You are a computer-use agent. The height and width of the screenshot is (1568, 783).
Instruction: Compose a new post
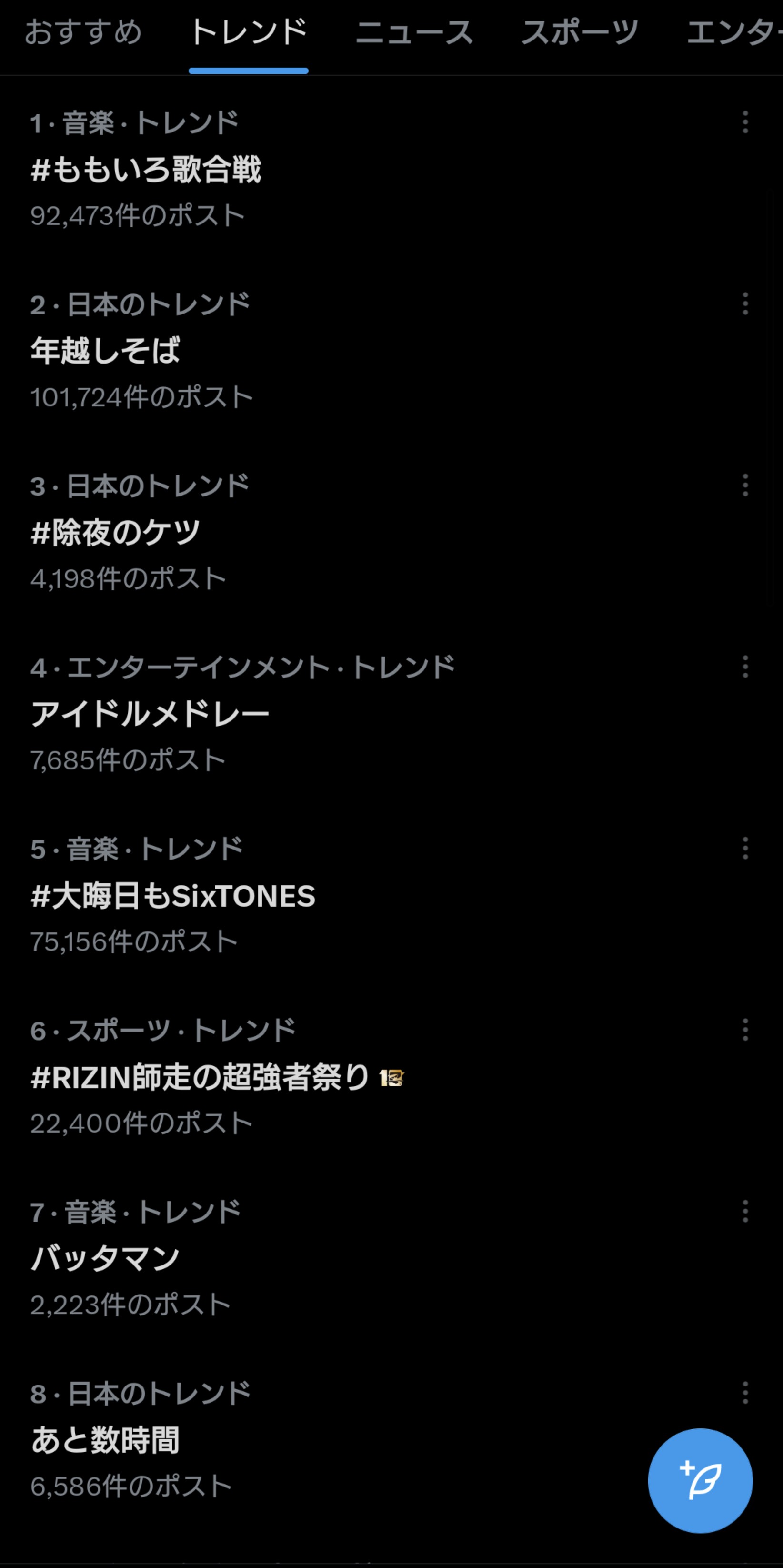point(700,1480)
